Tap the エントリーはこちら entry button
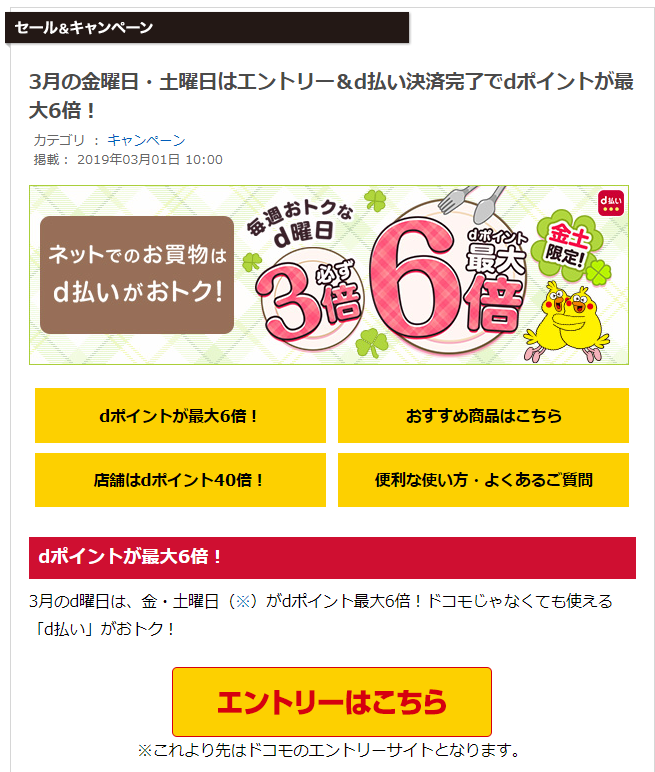 click(331, 702)
